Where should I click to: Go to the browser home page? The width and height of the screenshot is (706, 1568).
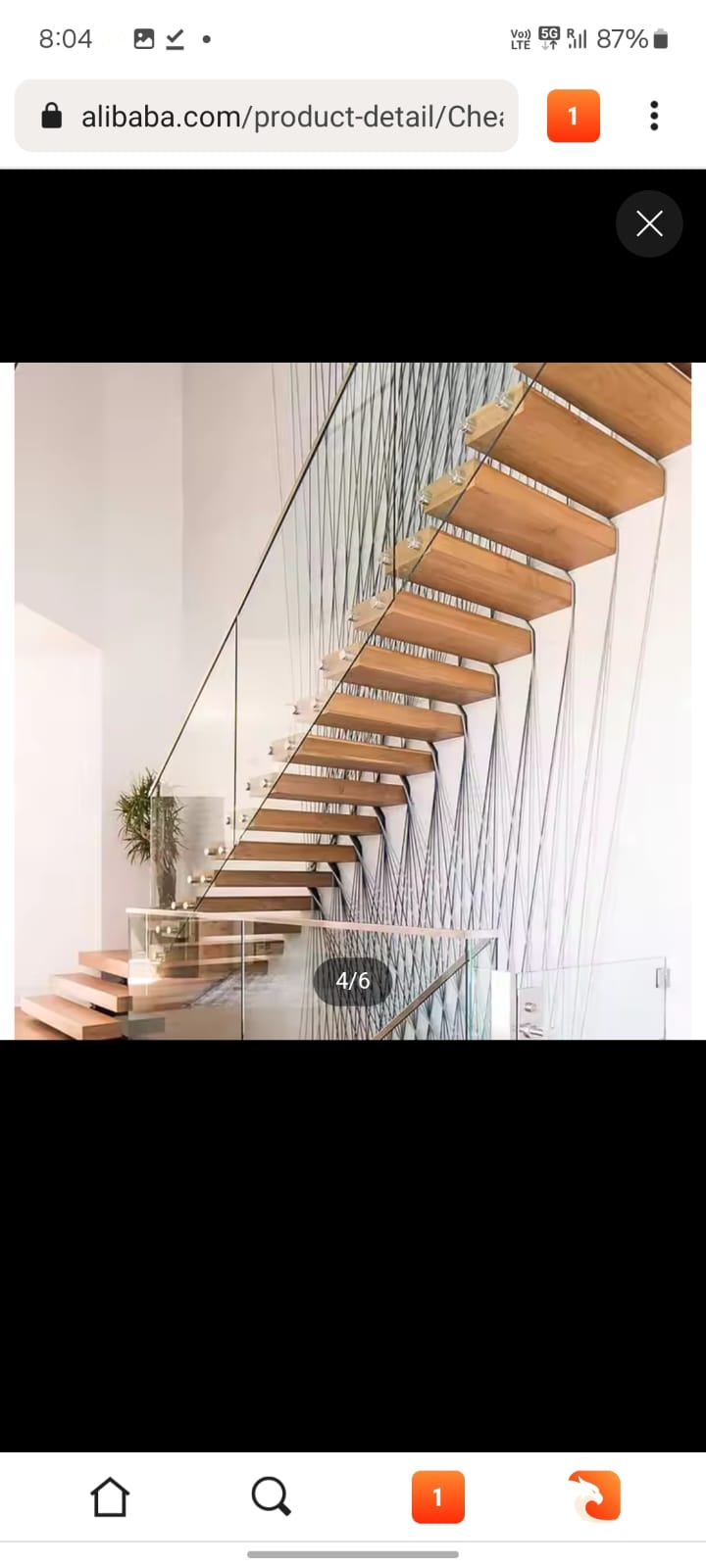click(110, 1497)
